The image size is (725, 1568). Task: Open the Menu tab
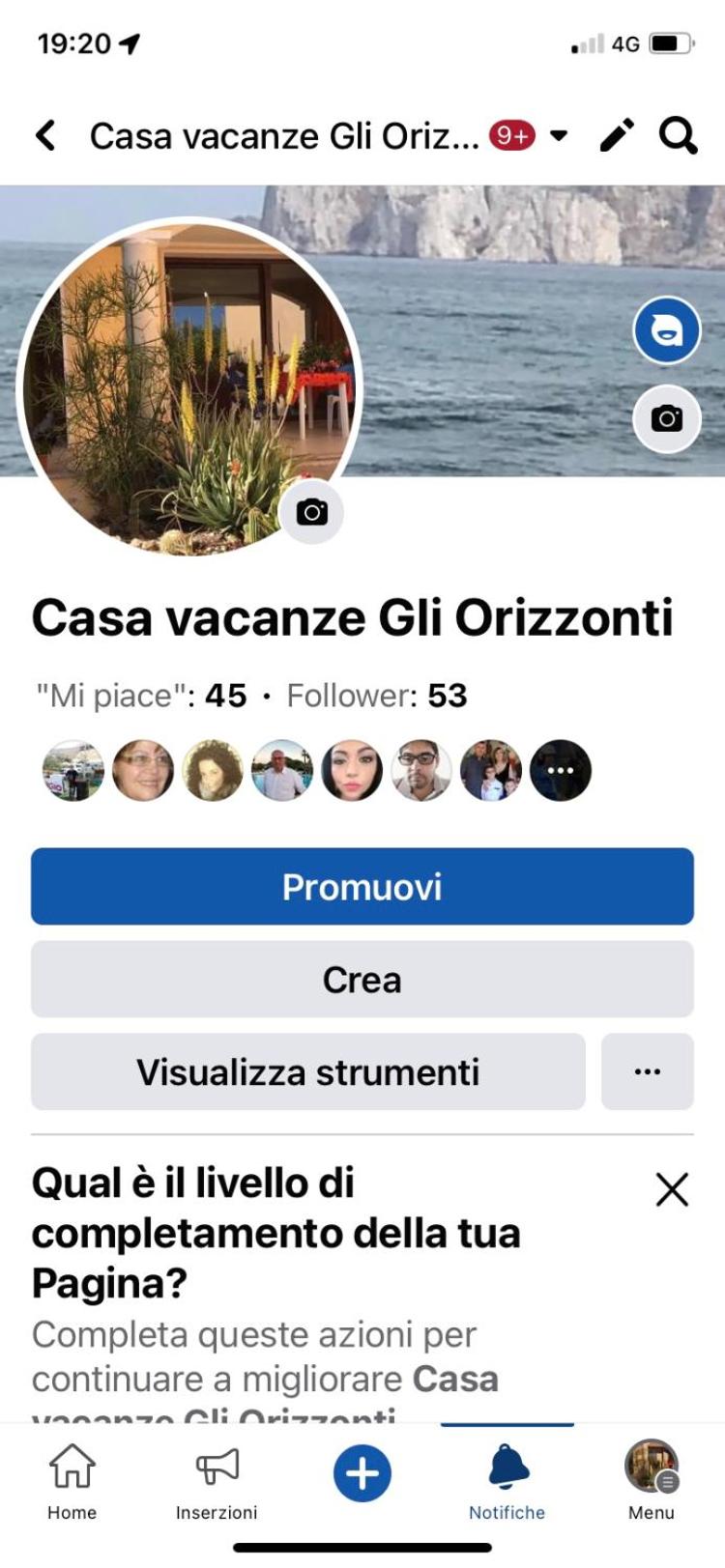pyautogui.click(x=652, y=1482)
